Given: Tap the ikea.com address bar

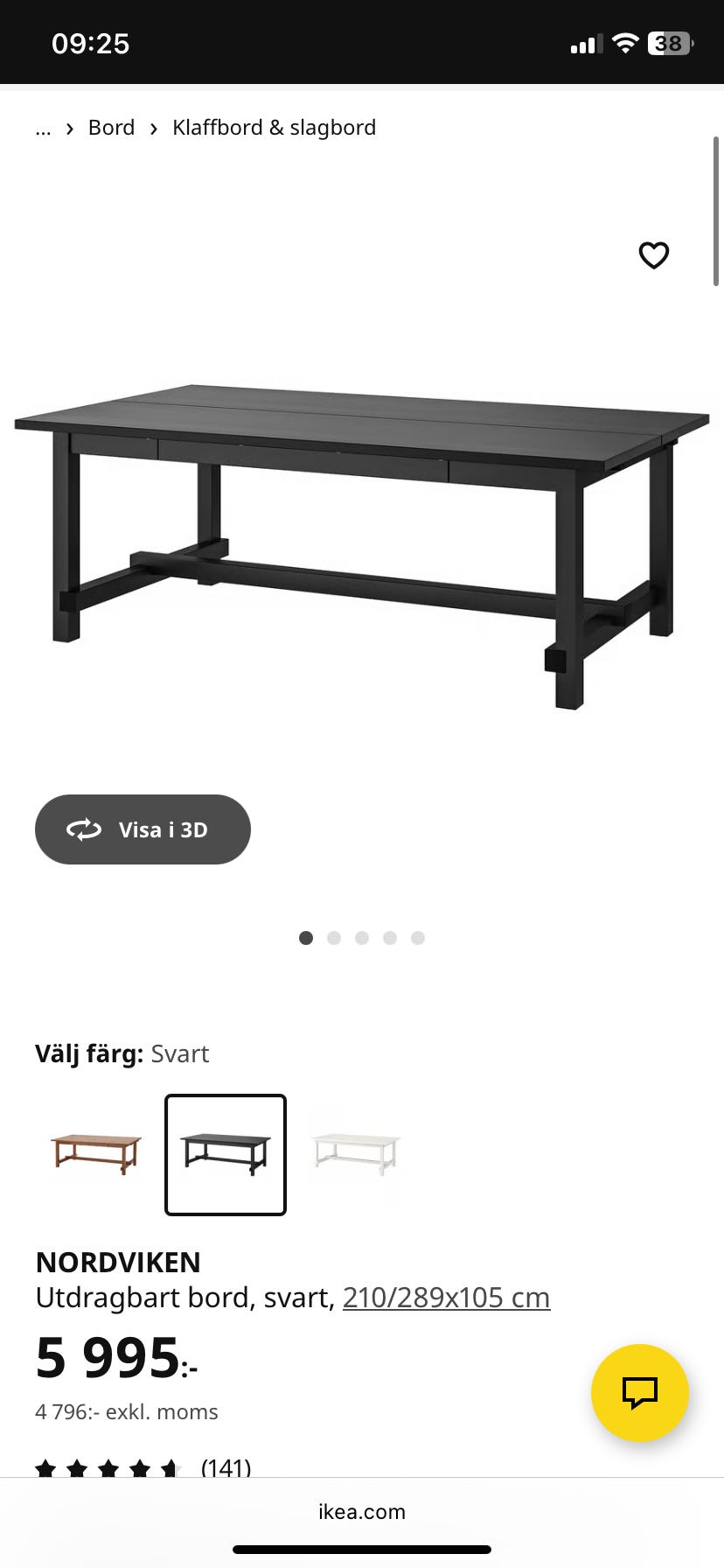Looking at the screenshot, I should click(362, 1511).
